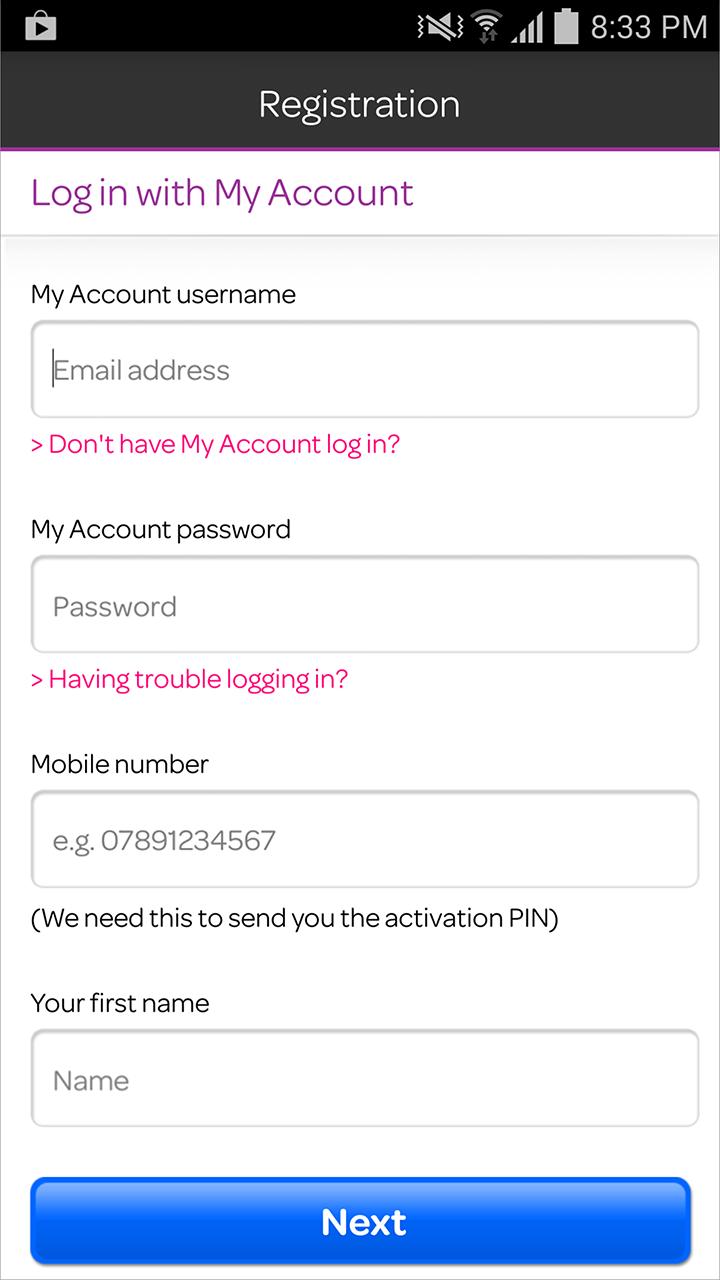Select the Email address input field
Viewport: 720px width, 1280px height.
tap(364, 369)
